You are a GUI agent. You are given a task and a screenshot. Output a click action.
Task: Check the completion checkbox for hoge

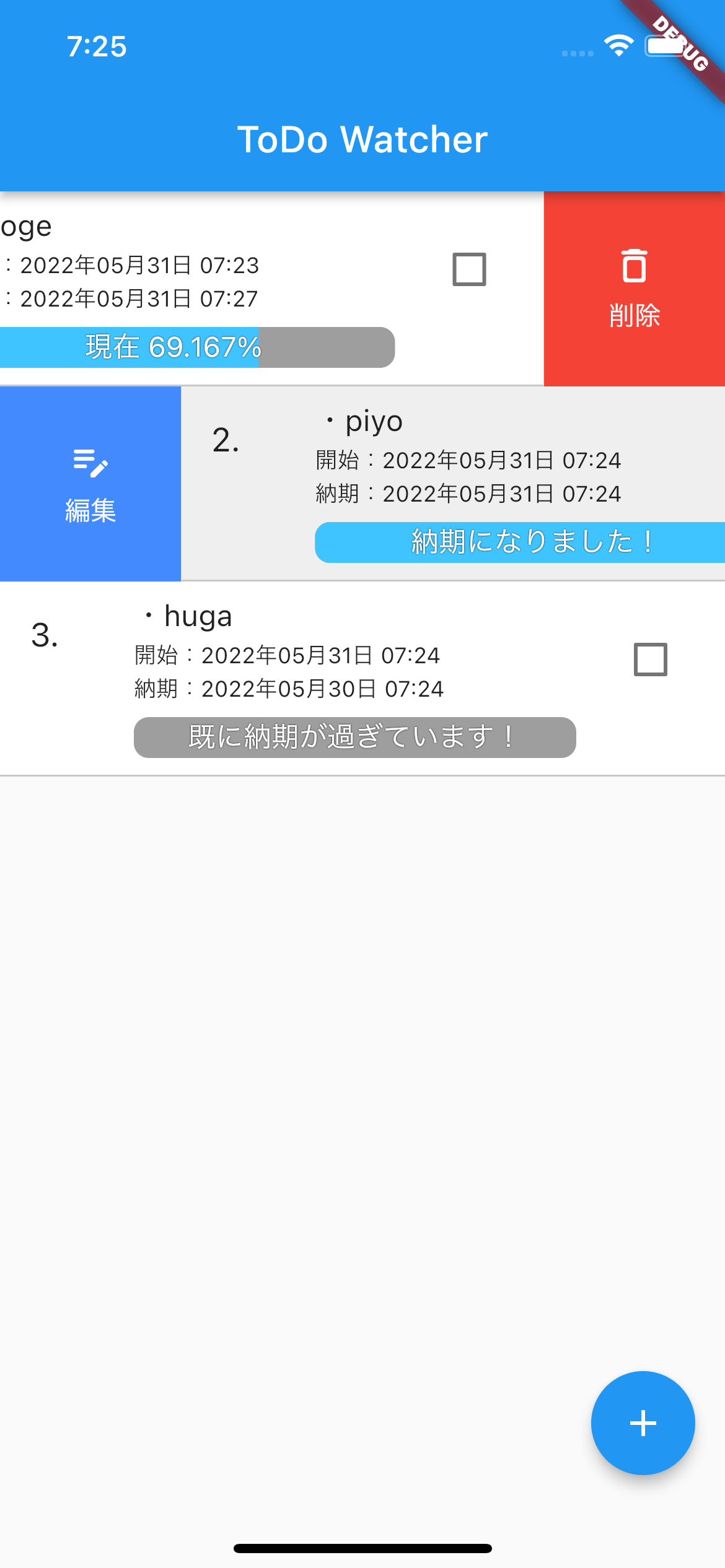[468, 268]
